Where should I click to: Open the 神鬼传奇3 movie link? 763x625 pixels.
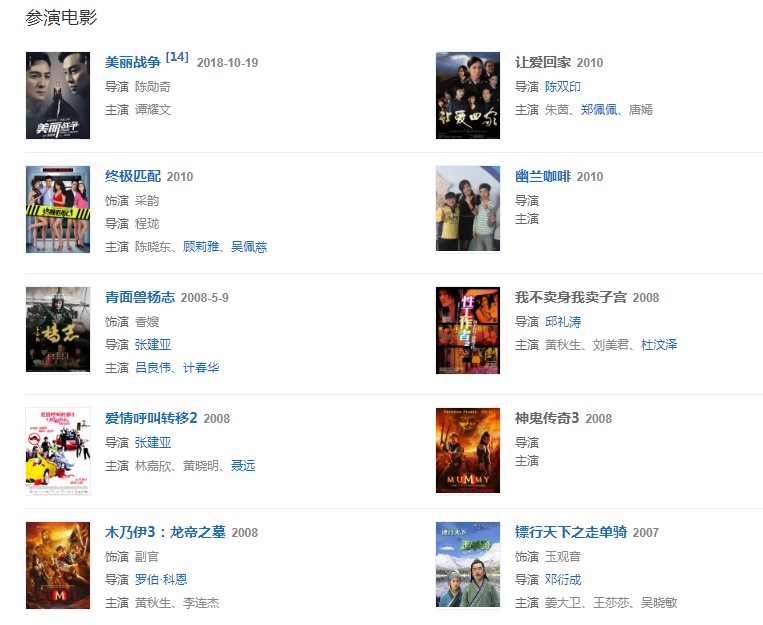click(547, 418)
